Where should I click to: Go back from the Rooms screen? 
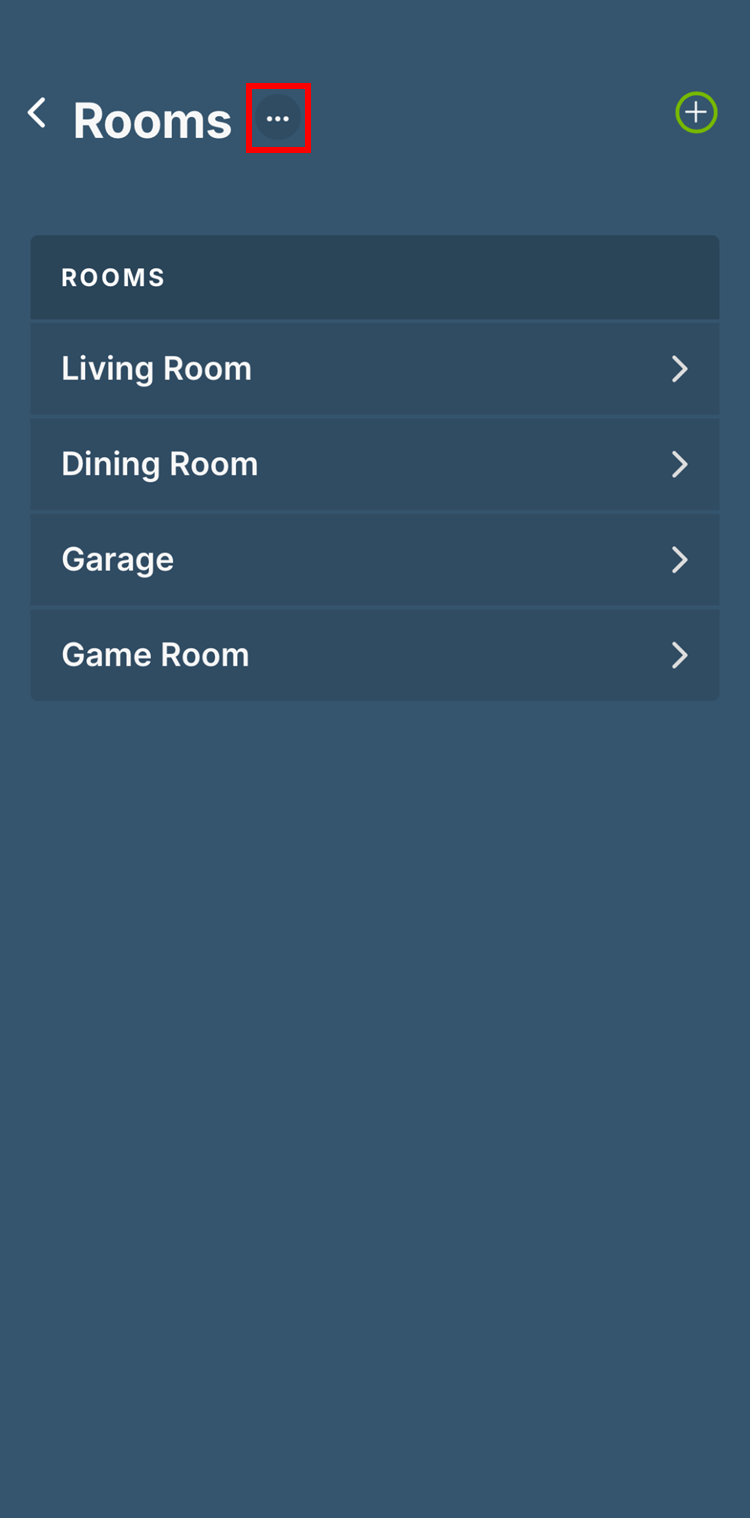click(37, 114)
